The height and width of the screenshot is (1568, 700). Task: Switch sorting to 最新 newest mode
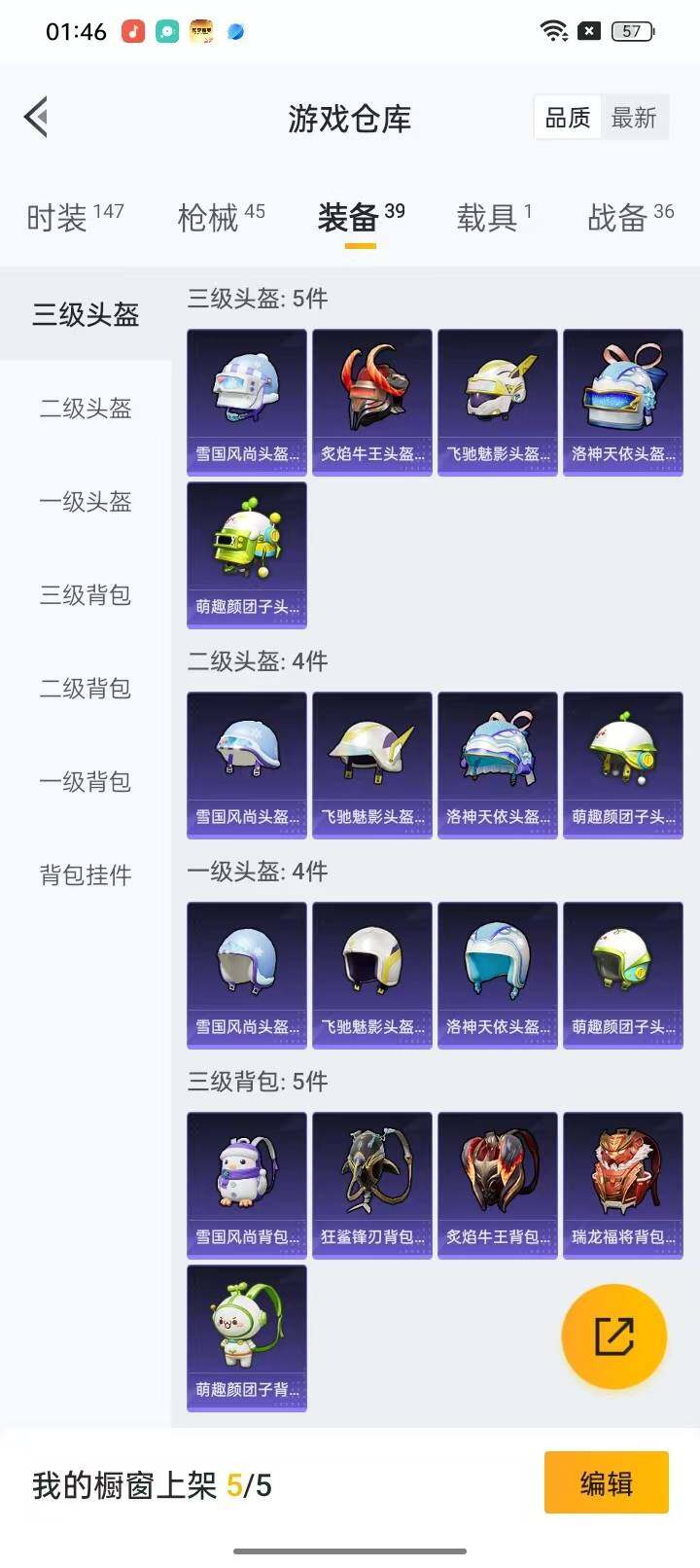(x=635, y=117)
